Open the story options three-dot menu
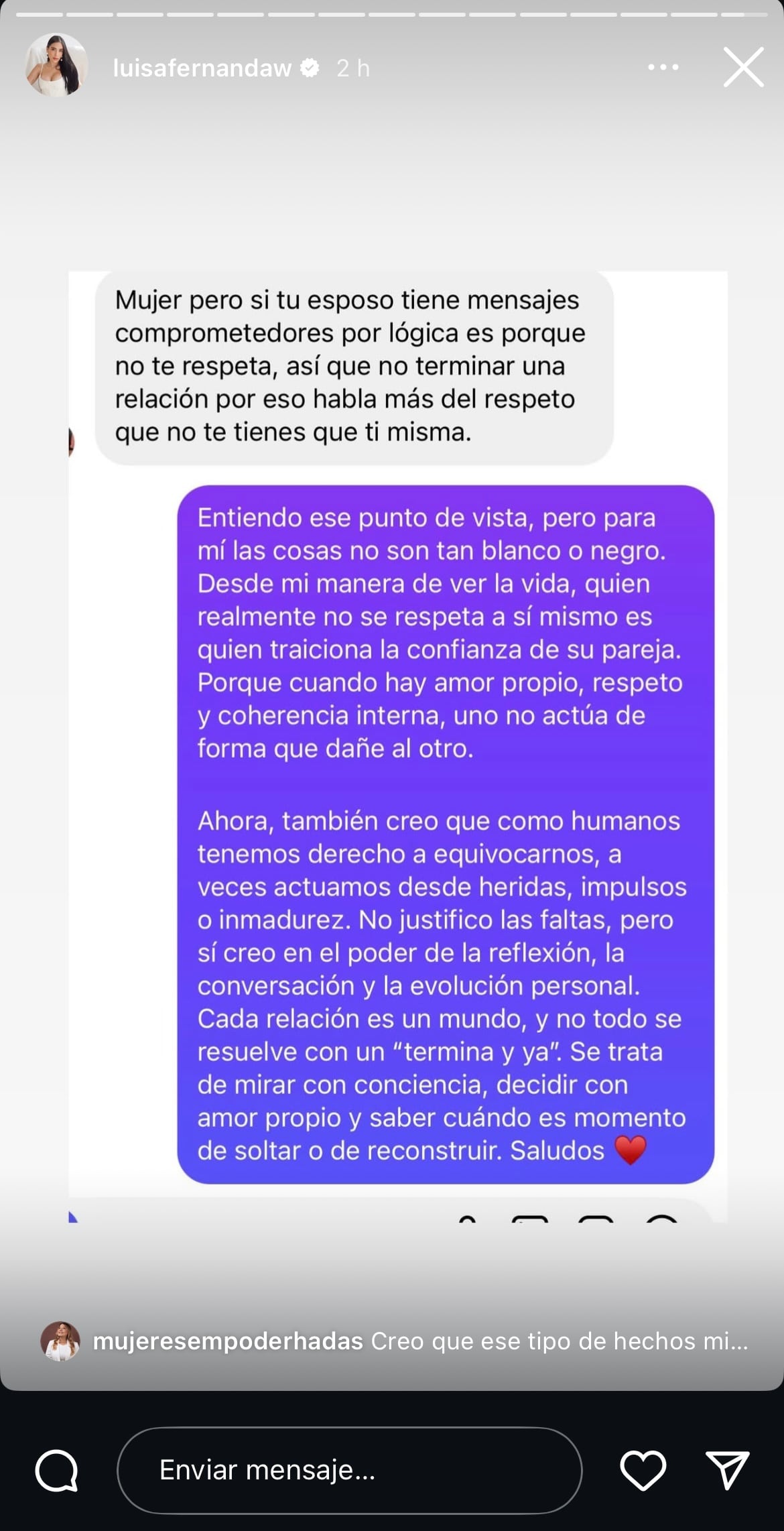This screenshot has height=1531, width=784. (663, 68)
